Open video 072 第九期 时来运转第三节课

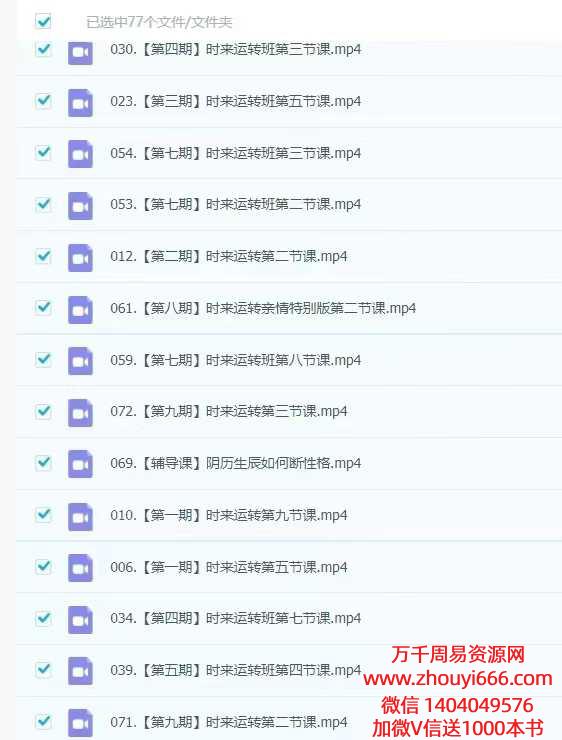228,411
